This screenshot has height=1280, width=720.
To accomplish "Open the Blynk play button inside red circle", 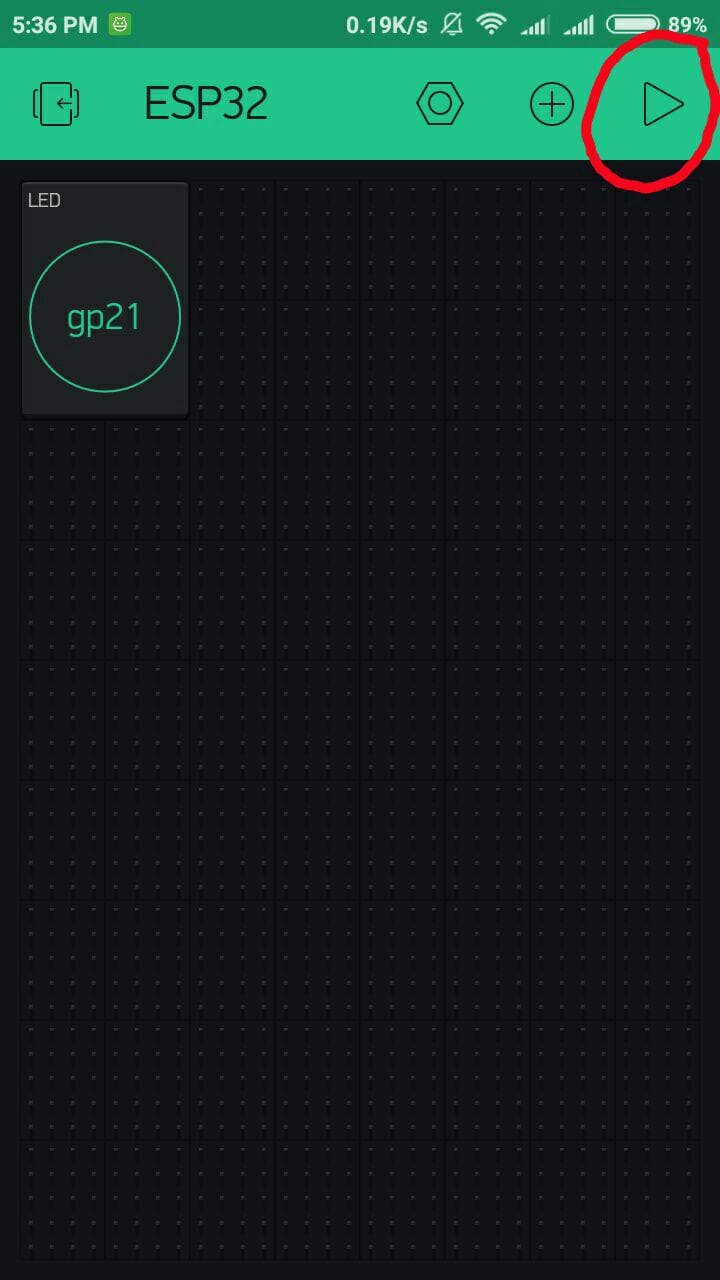I will click(x=663, y=103).
